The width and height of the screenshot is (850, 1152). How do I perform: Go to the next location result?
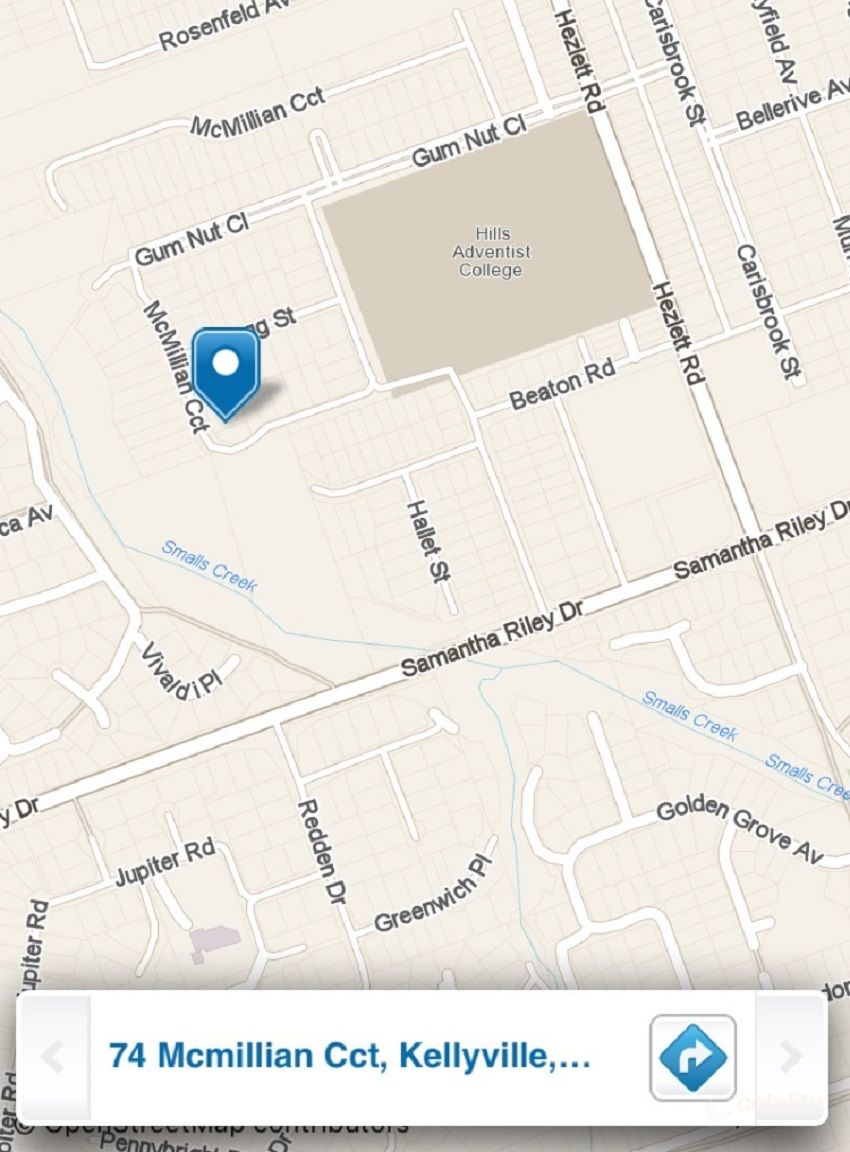[x=790, y=1057]
